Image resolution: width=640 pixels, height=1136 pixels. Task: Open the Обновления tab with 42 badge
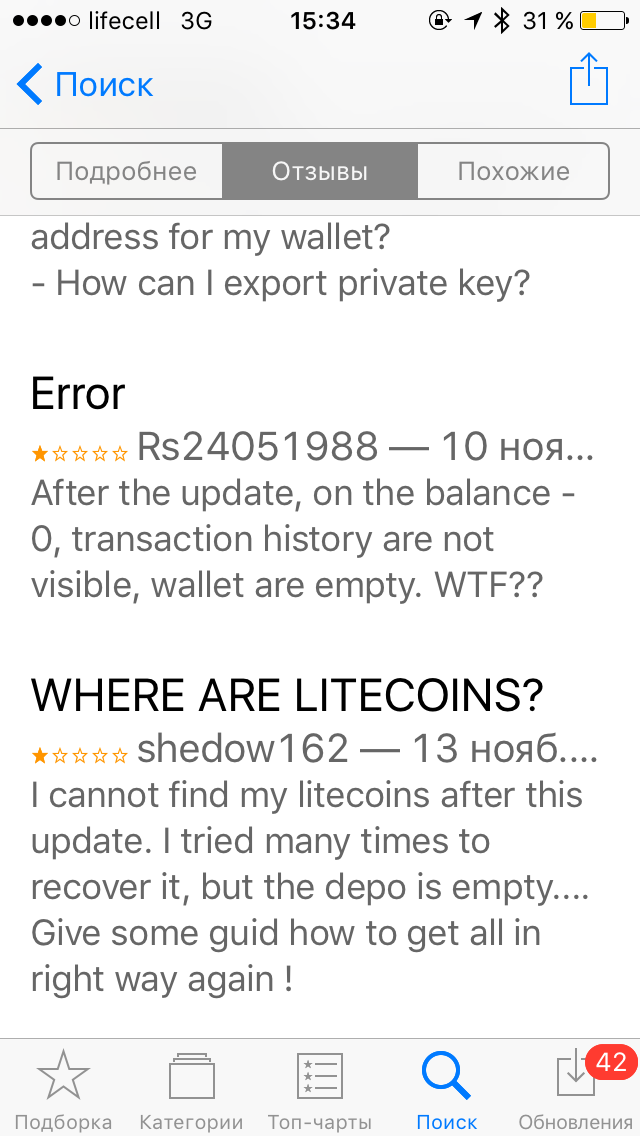coord(575,1090)
